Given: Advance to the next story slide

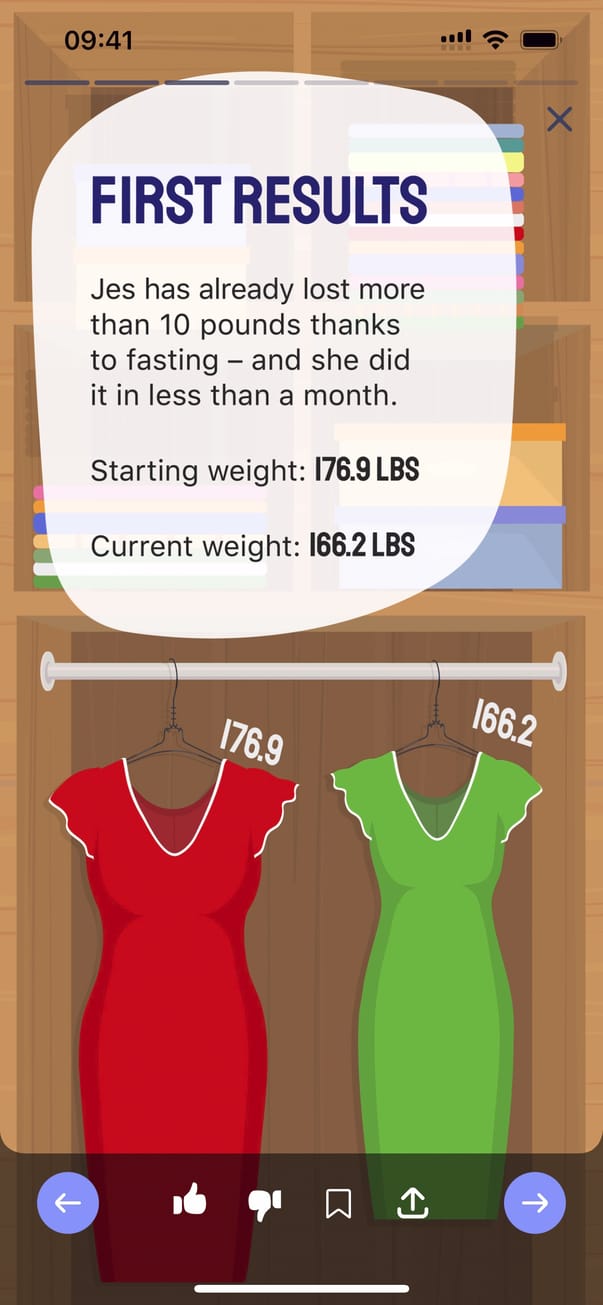Looking at the screenshot, I should (x=535, y=1202).
